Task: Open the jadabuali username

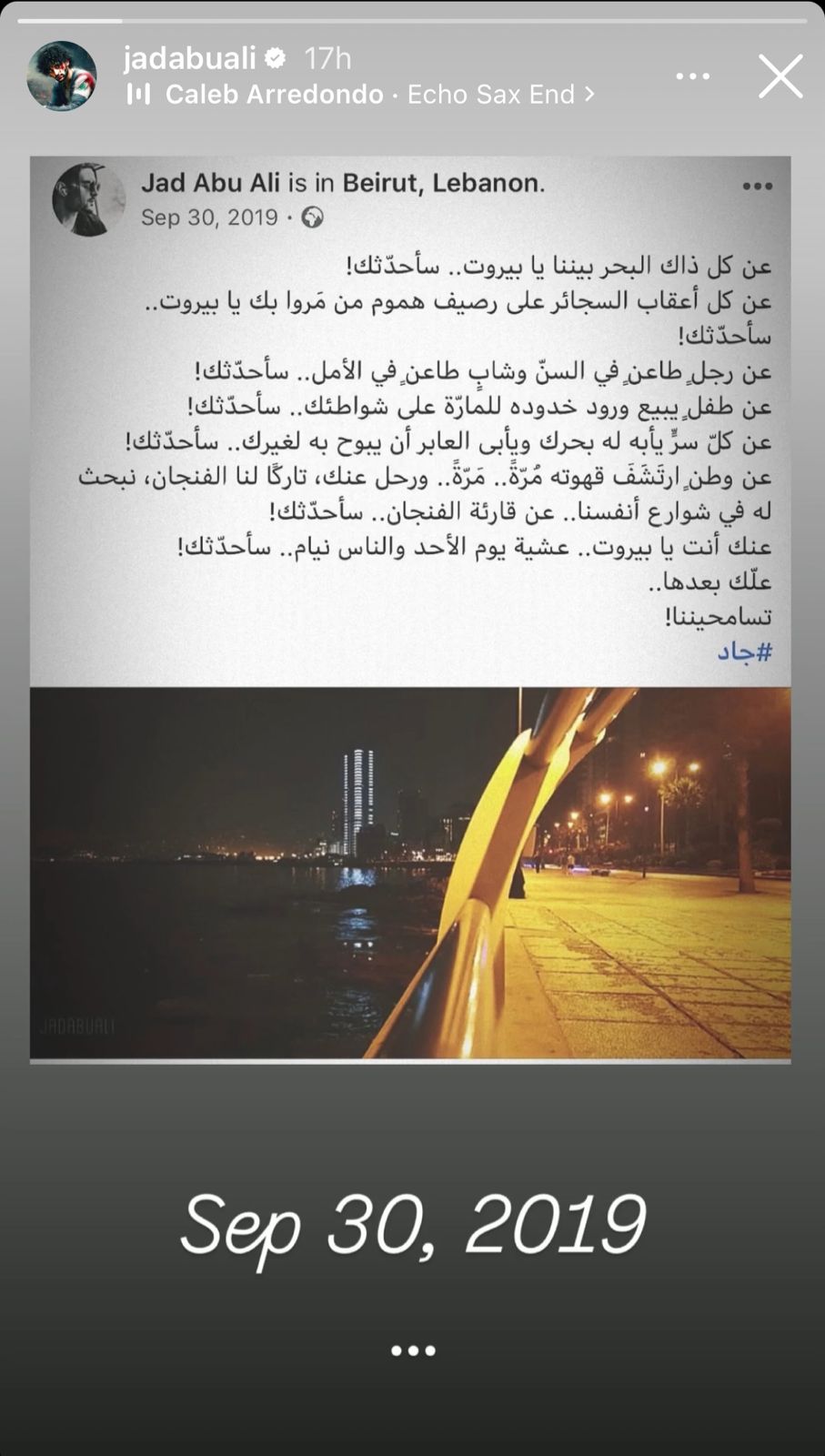Action: pos(189,59)
